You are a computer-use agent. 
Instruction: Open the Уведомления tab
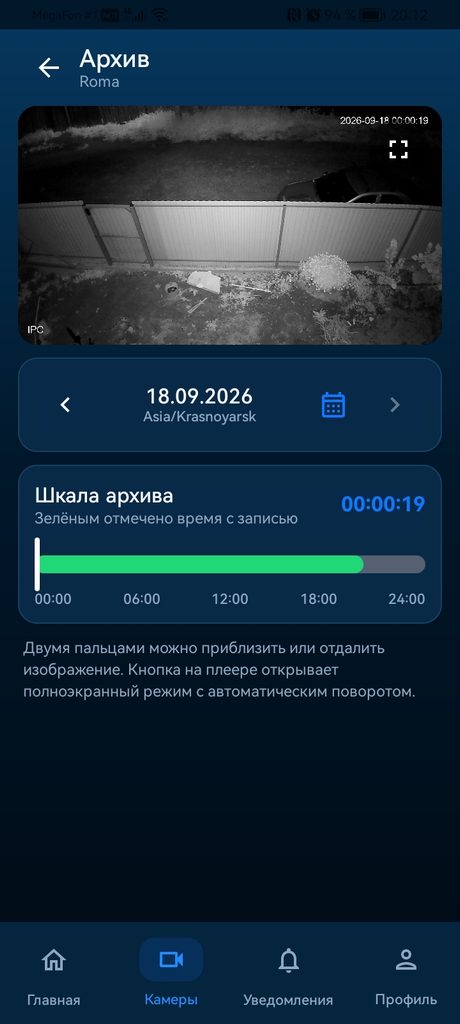click(x=288, y=976)
